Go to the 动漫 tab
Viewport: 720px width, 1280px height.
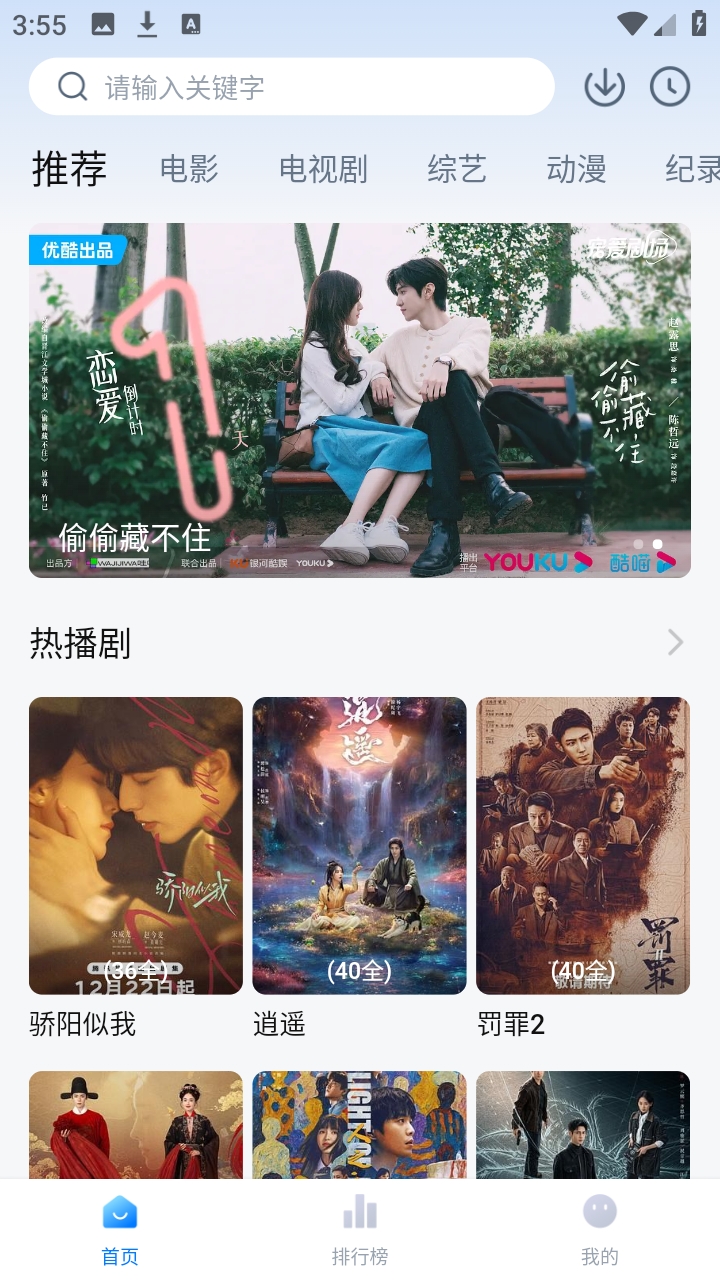point(576,169)
